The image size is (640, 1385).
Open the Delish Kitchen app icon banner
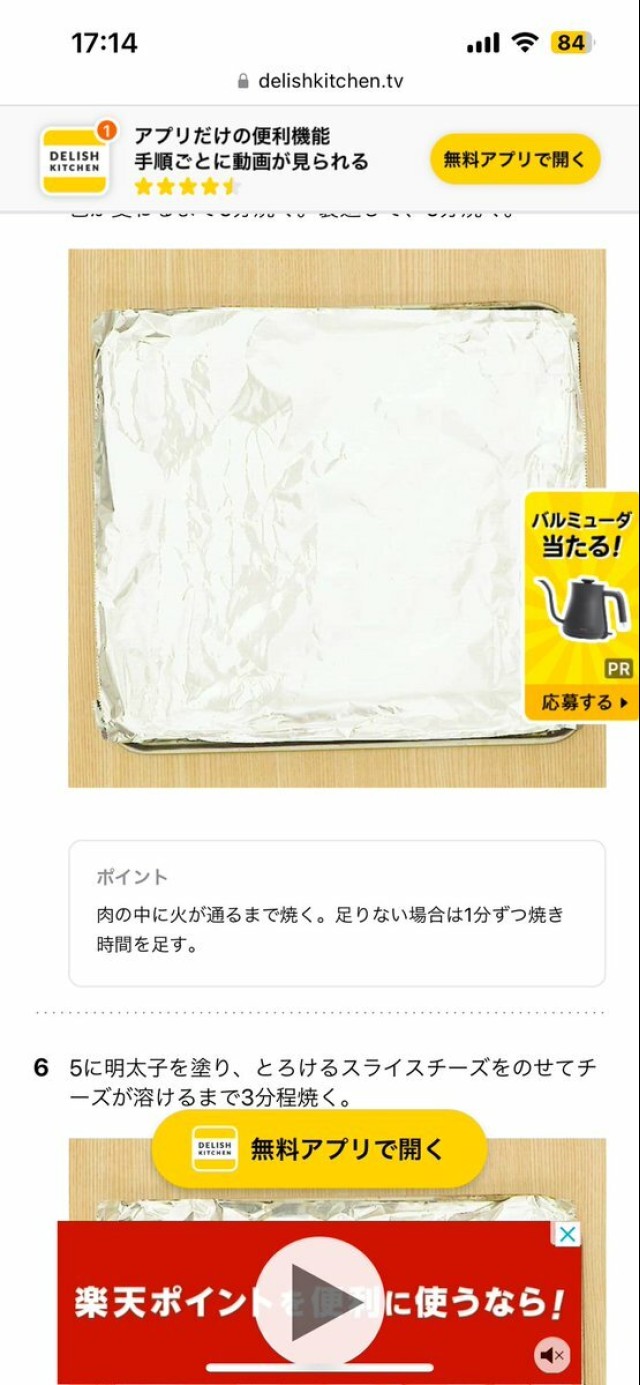click(x=74, y=160)
